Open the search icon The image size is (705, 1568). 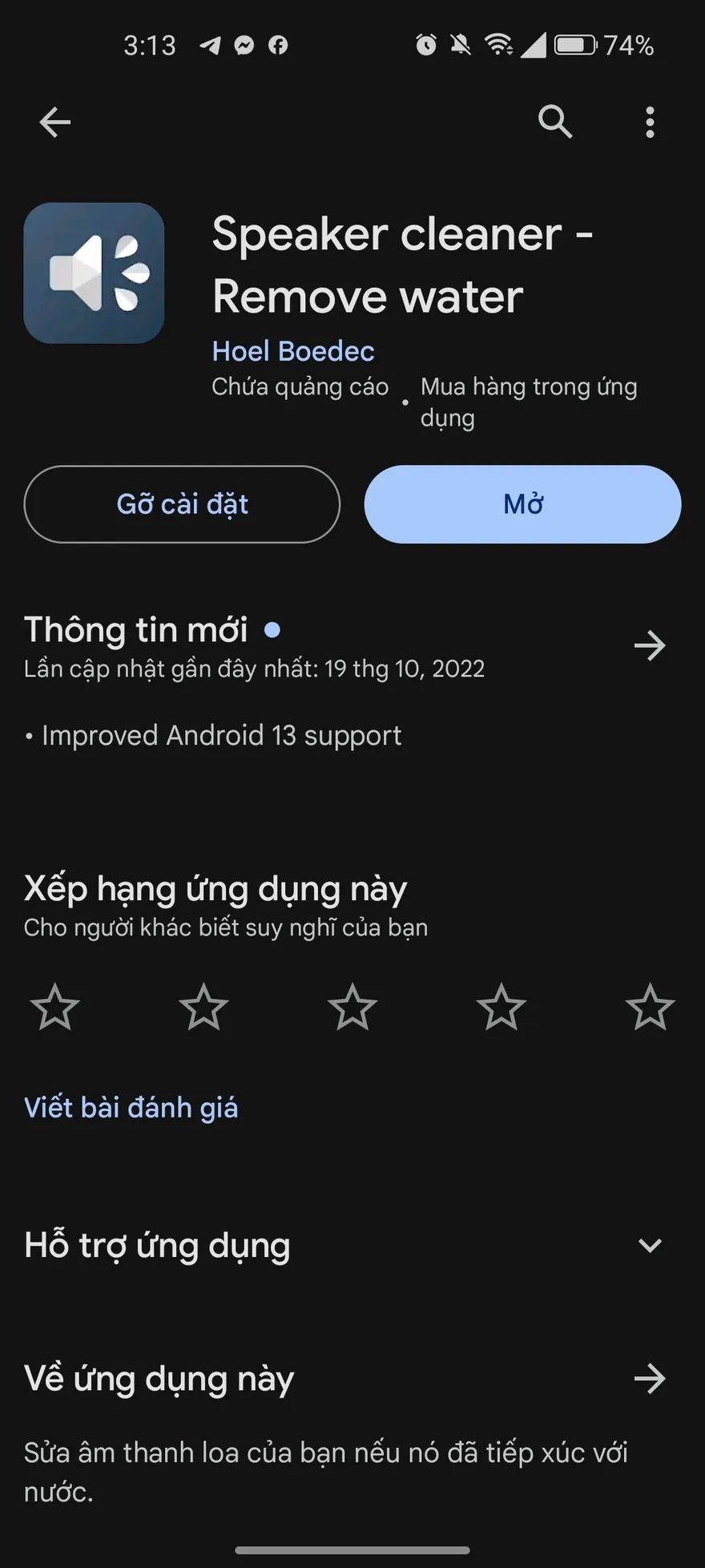click(554, 123)
